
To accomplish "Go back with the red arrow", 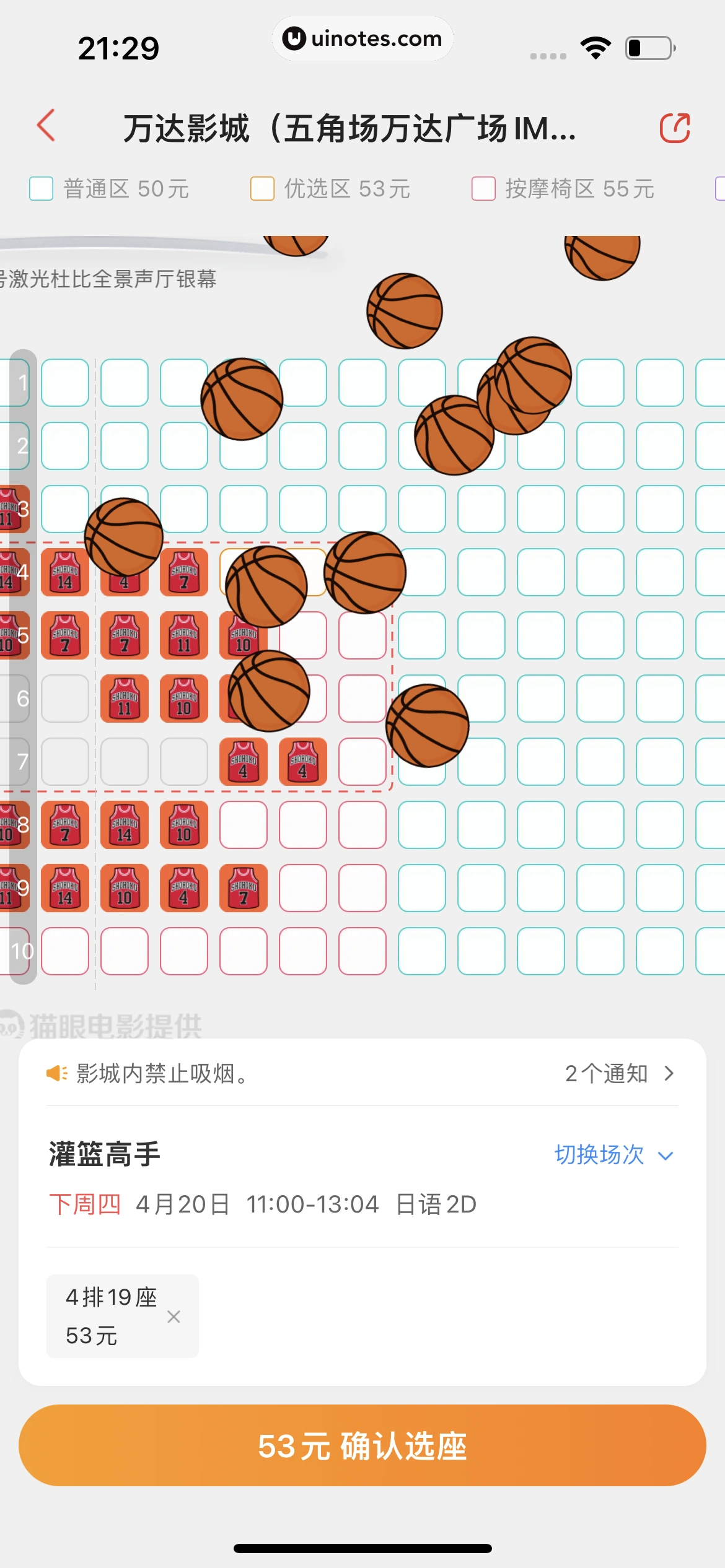I will pos(47,126).
